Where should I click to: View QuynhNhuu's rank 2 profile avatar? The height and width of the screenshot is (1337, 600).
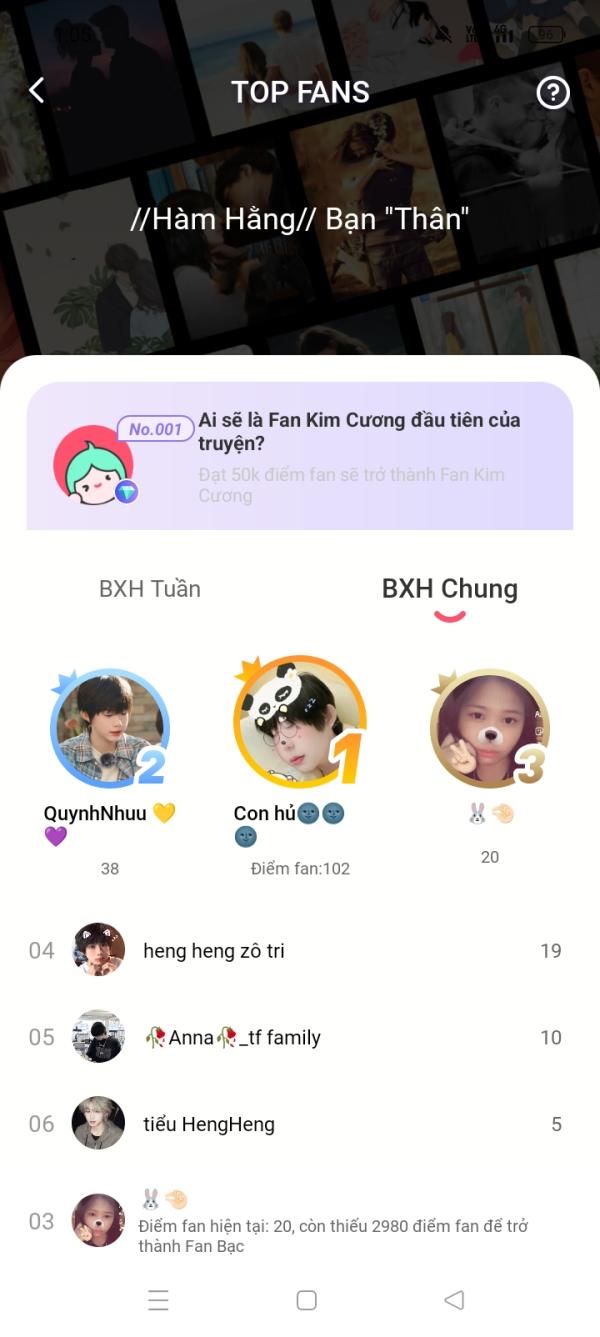108,729
